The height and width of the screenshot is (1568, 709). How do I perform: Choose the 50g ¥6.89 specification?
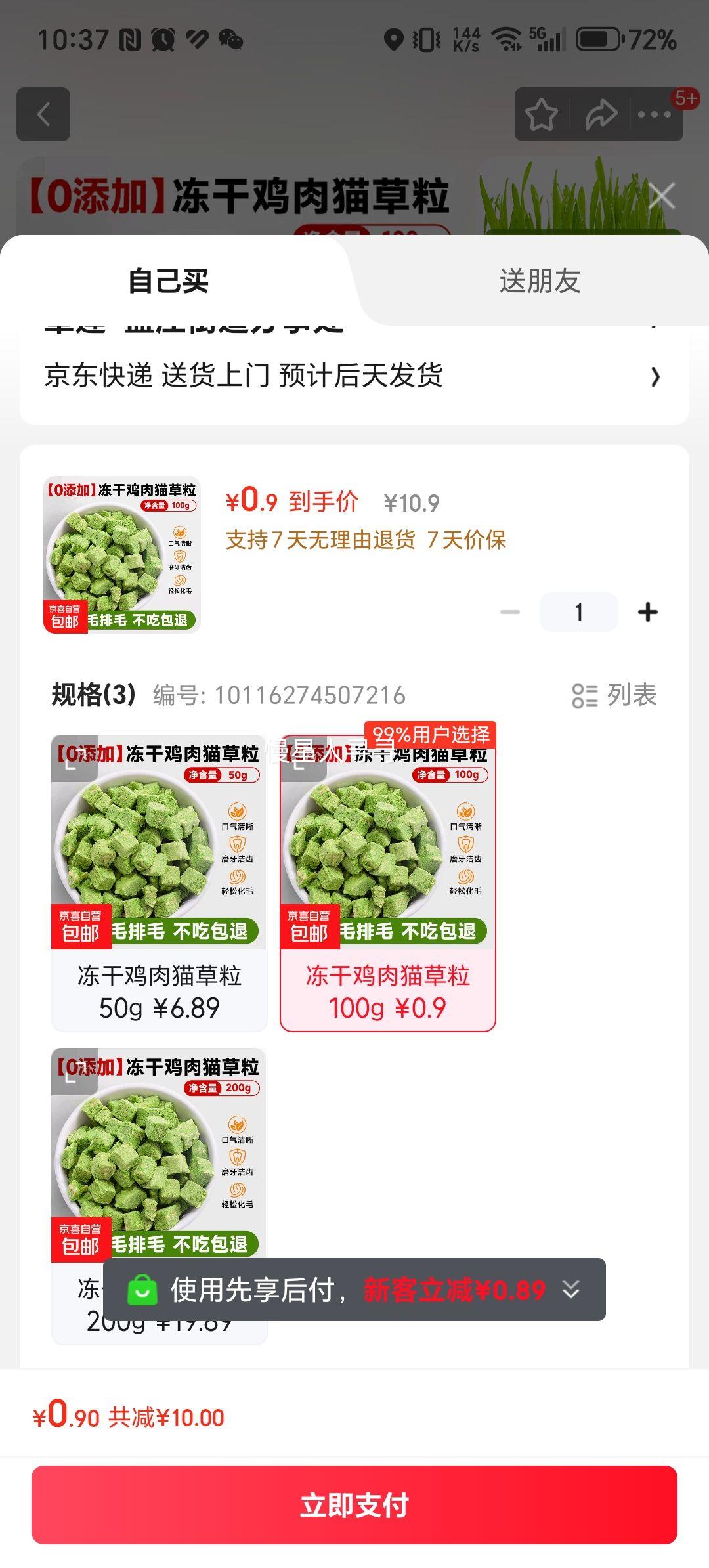(x=159, y=883)
